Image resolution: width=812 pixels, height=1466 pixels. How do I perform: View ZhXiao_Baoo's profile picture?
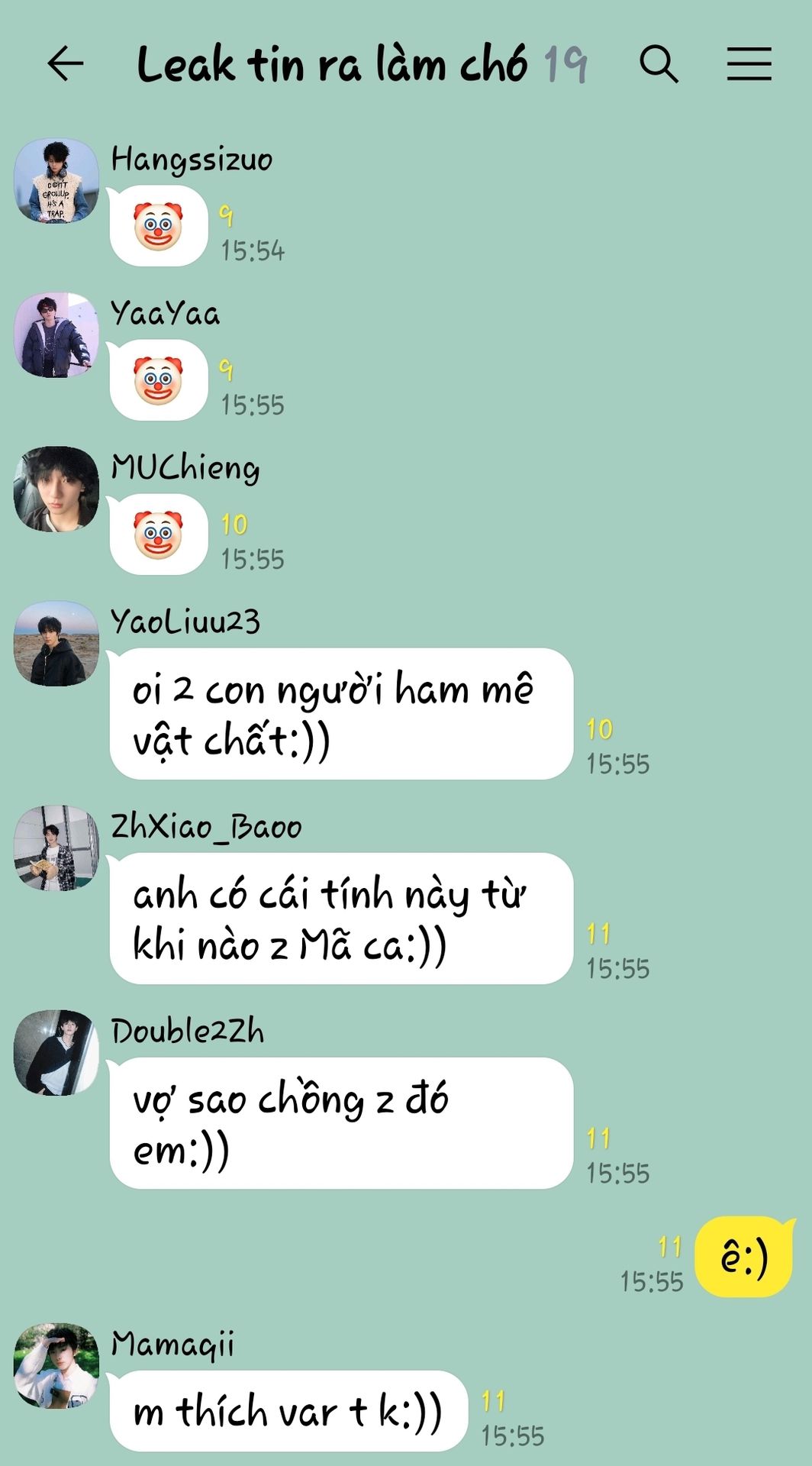[56, 848]
